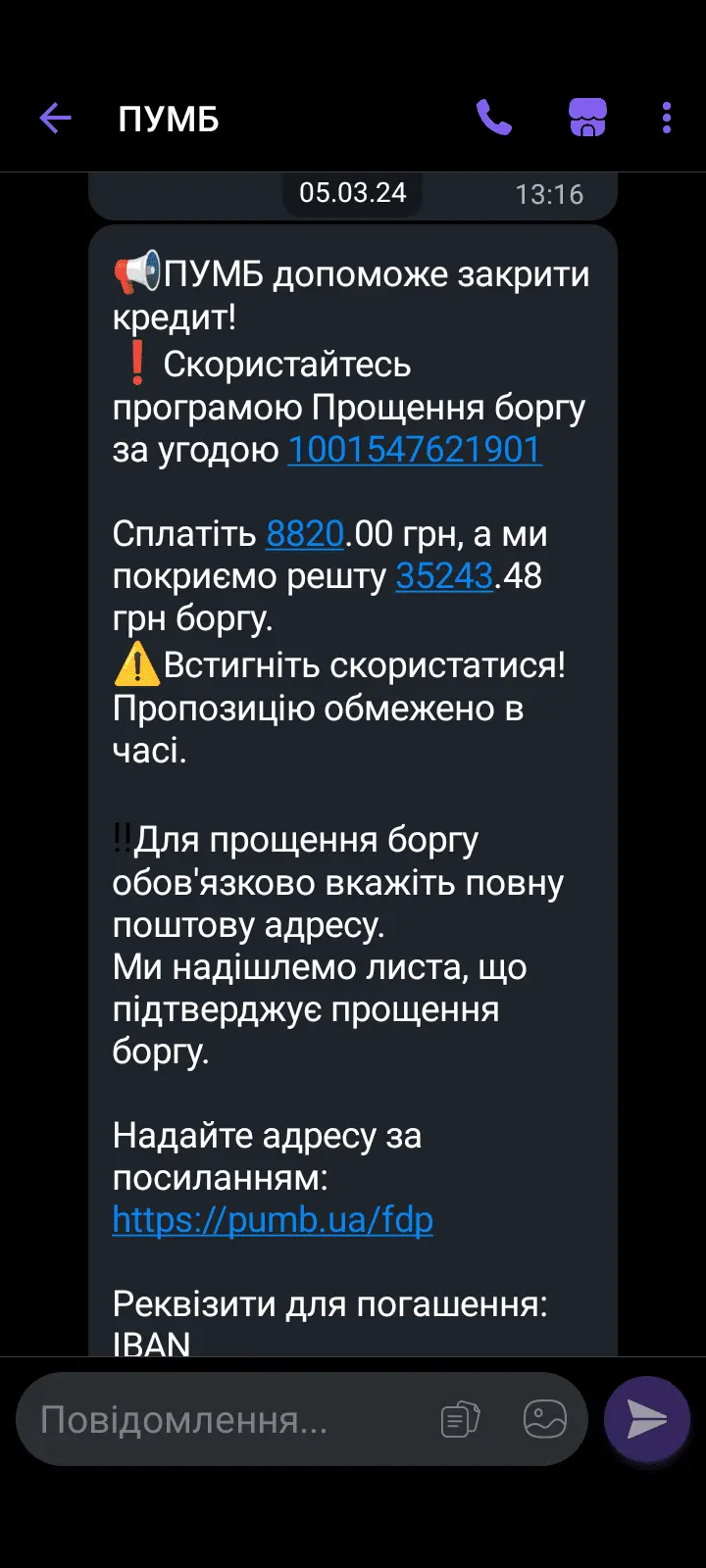706x1568 pixels.
Task: Tap the back arrow to exit chat
Action: (56, 118)
